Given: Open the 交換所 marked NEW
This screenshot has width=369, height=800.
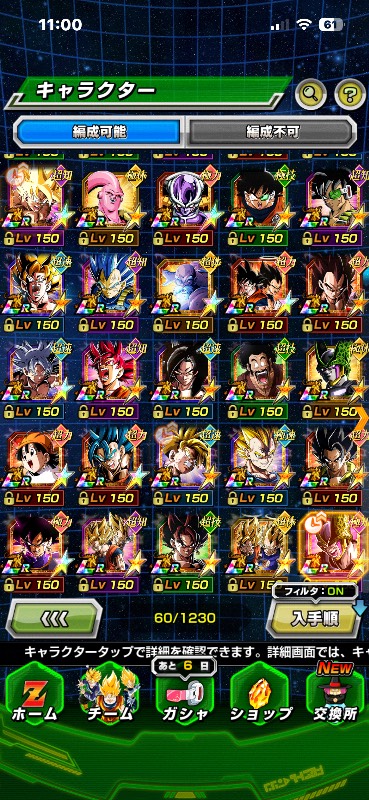Looking at the screenshot, I should [335, 694].
